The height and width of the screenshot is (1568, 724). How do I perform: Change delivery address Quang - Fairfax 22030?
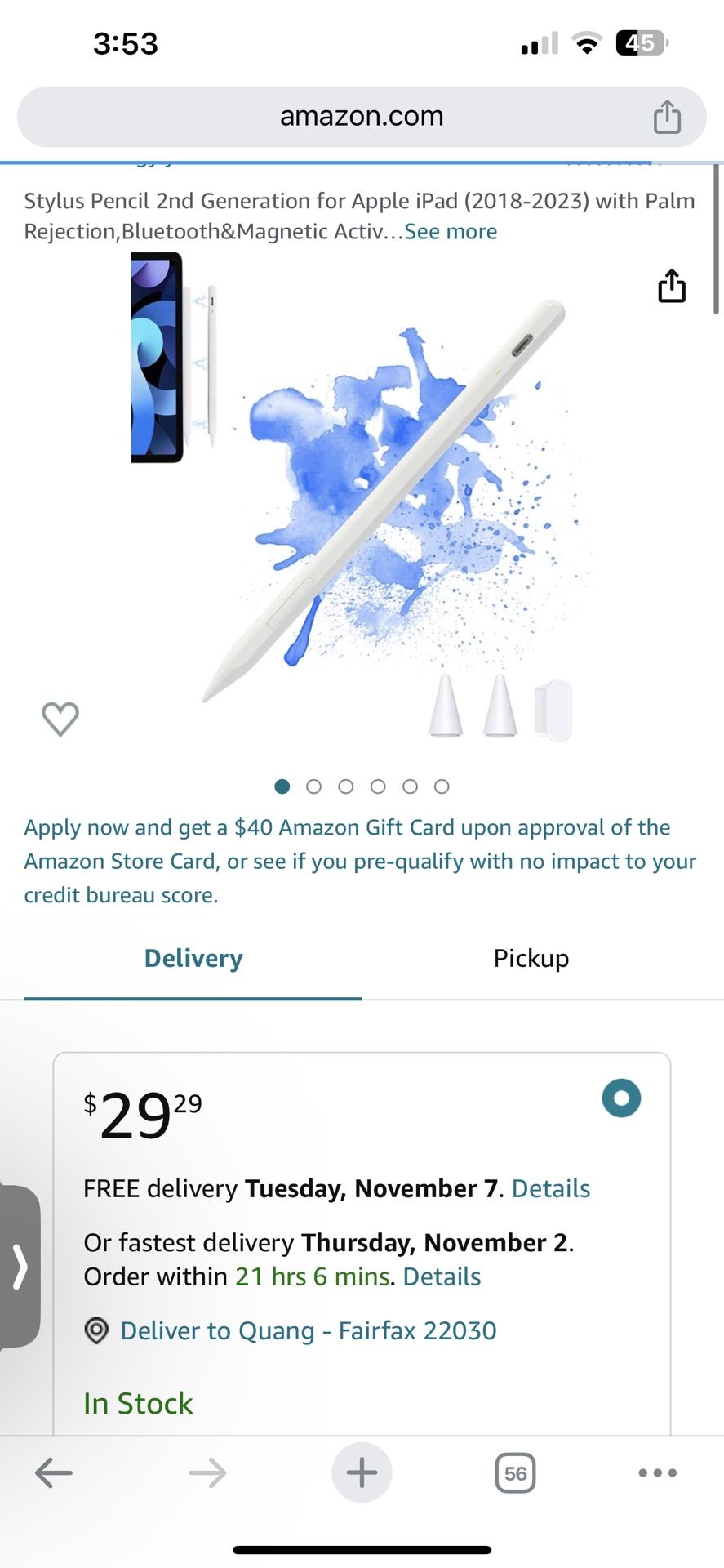pos(309,1330)
